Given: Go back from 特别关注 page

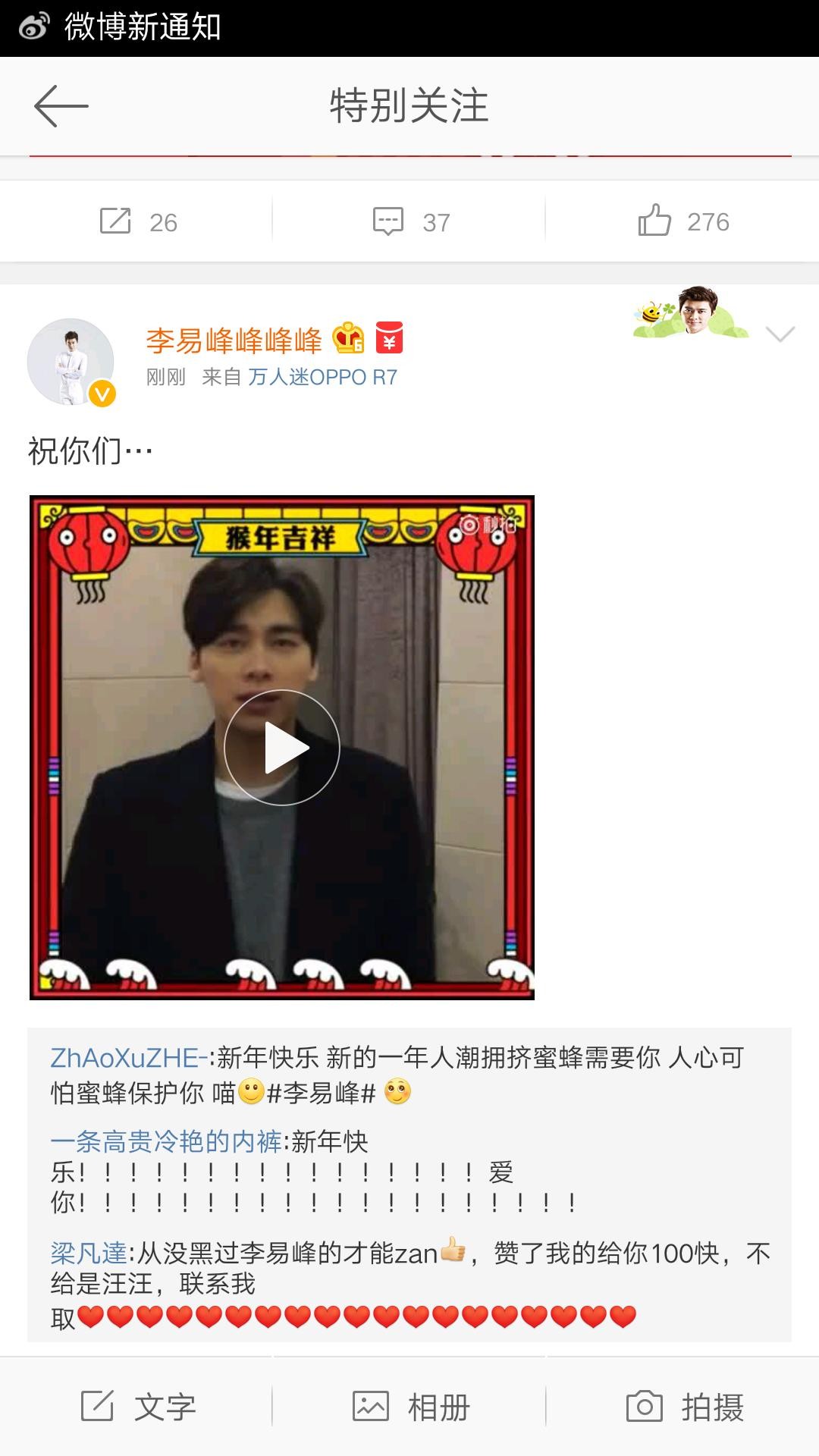Looking at the screenshot, I should tap(61, 106).
